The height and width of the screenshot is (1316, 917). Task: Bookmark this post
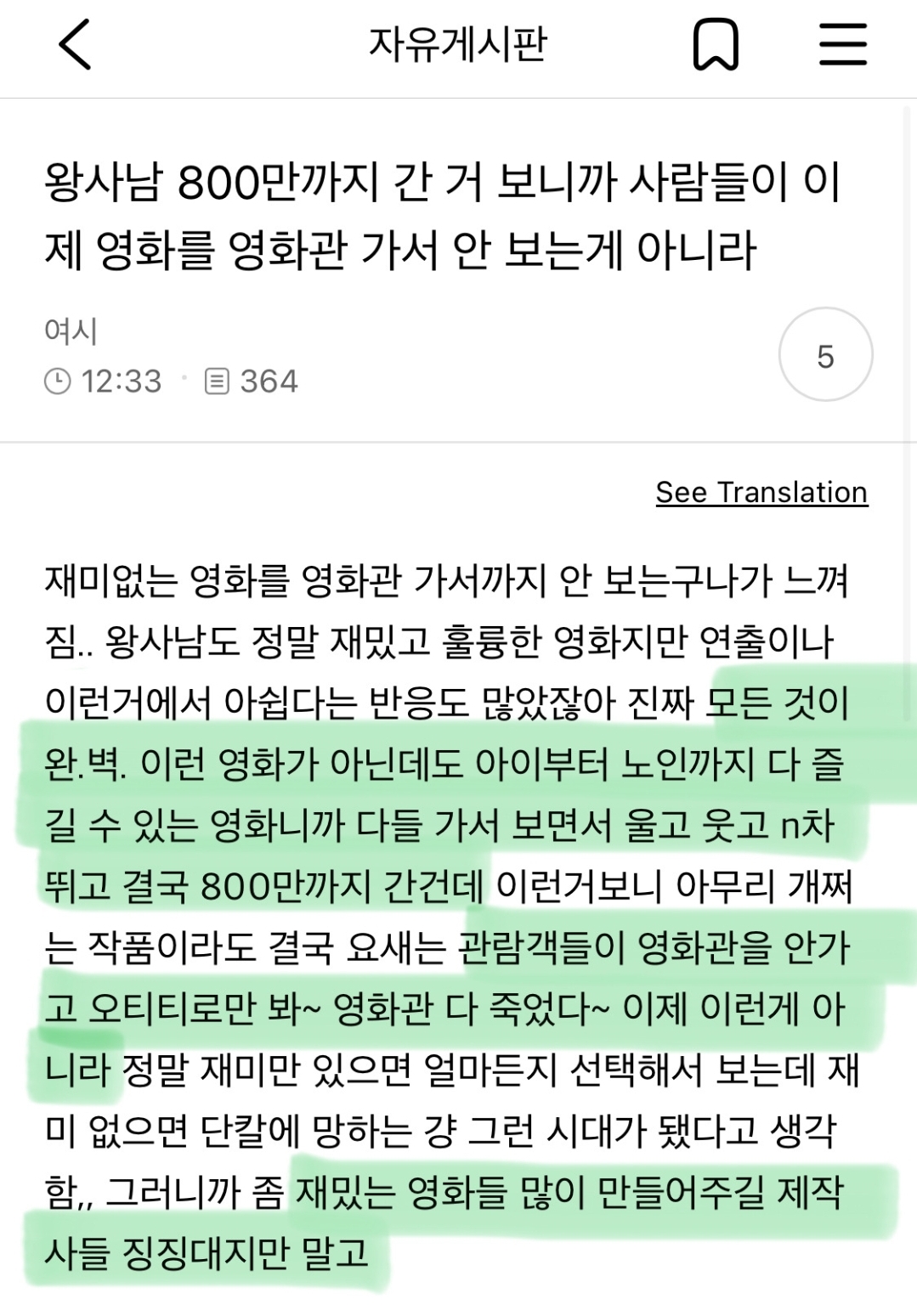pyautogui.click(x=716, y=45)
